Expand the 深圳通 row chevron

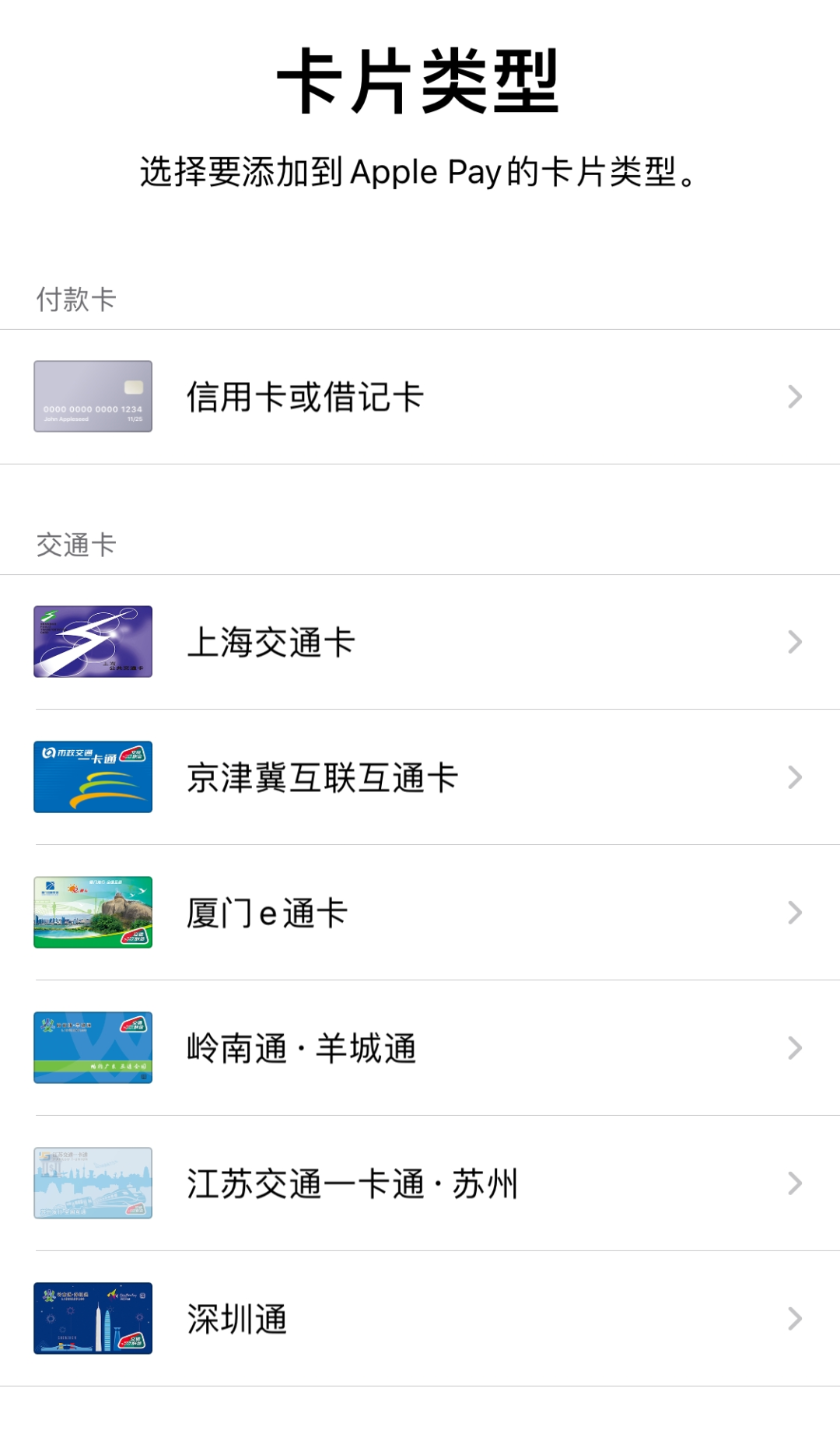(x=794, y=1318)
